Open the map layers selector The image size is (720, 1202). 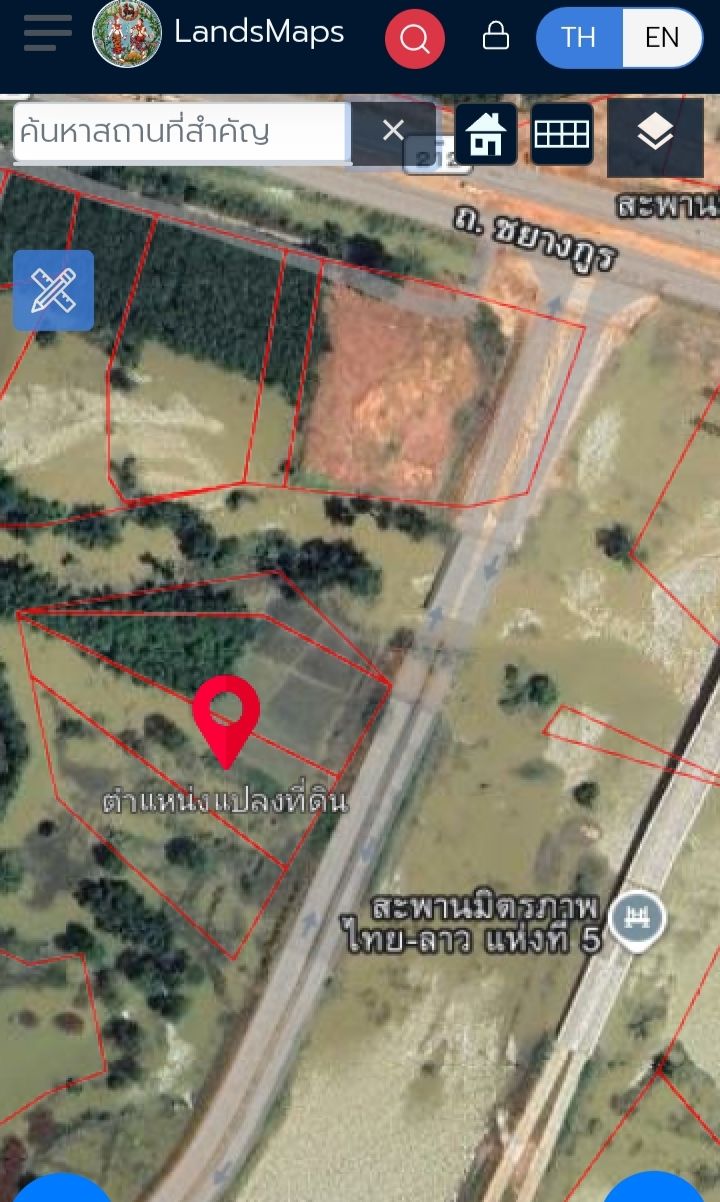655,132
